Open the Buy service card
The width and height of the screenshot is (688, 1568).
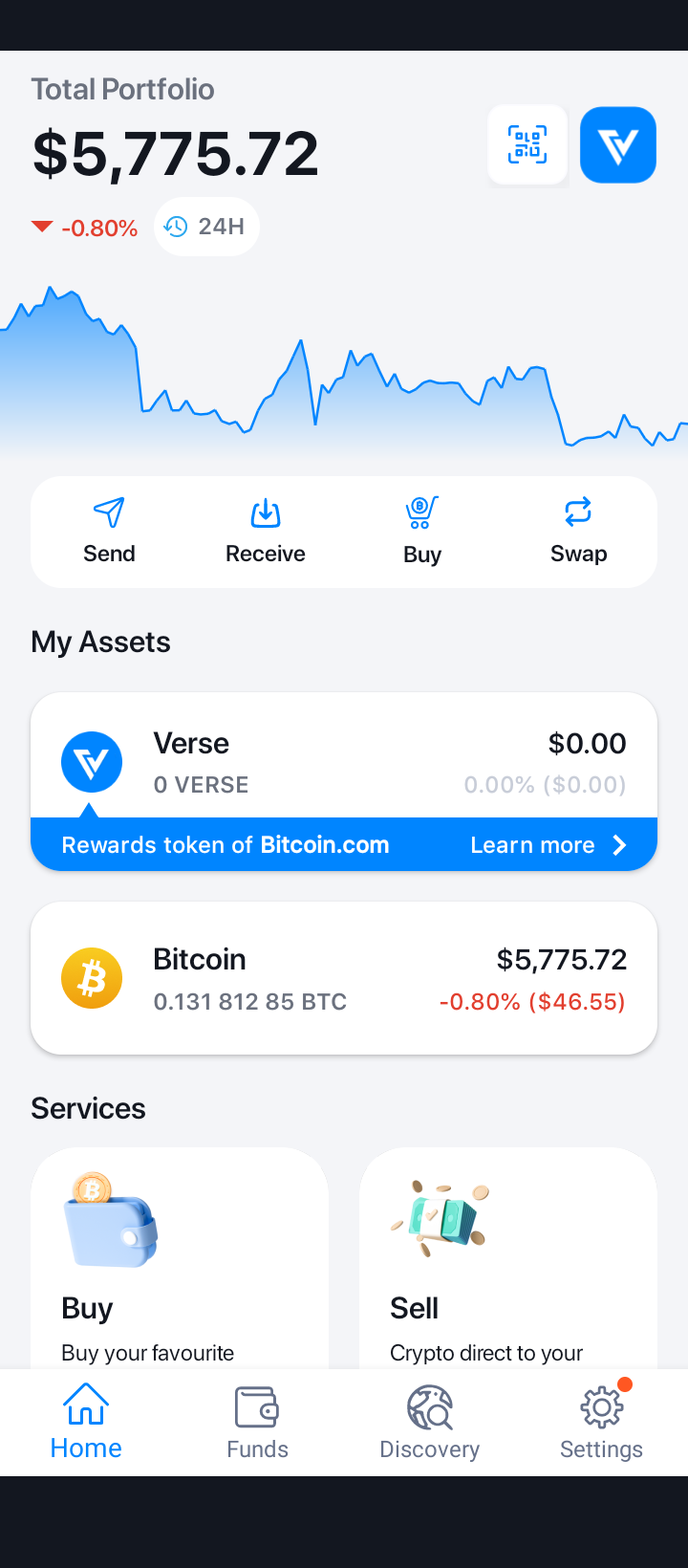180,1262
